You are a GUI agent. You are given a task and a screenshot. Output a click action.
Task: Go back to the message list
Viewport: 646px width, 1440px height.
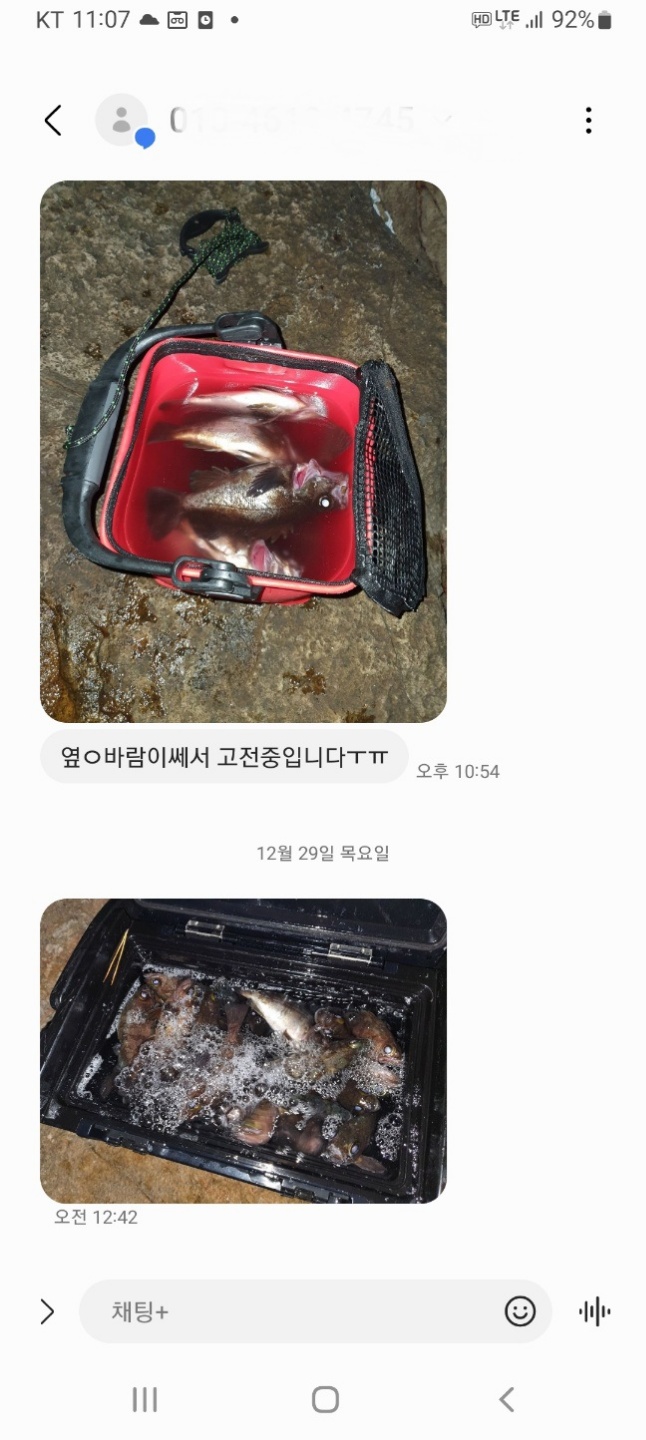[53, 121]
